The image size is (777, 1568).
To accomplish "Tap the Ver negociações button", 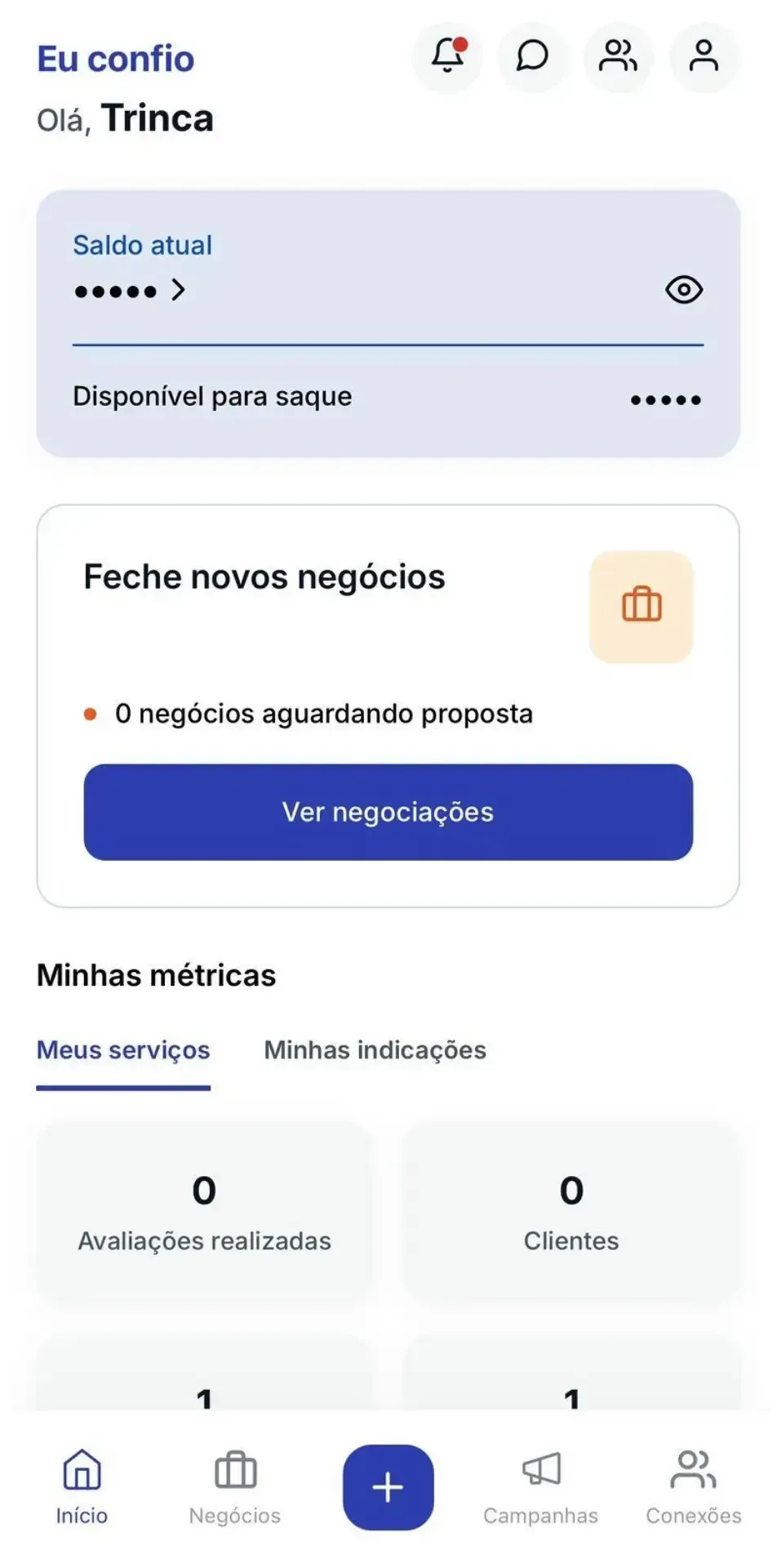I will click(388, 812).
